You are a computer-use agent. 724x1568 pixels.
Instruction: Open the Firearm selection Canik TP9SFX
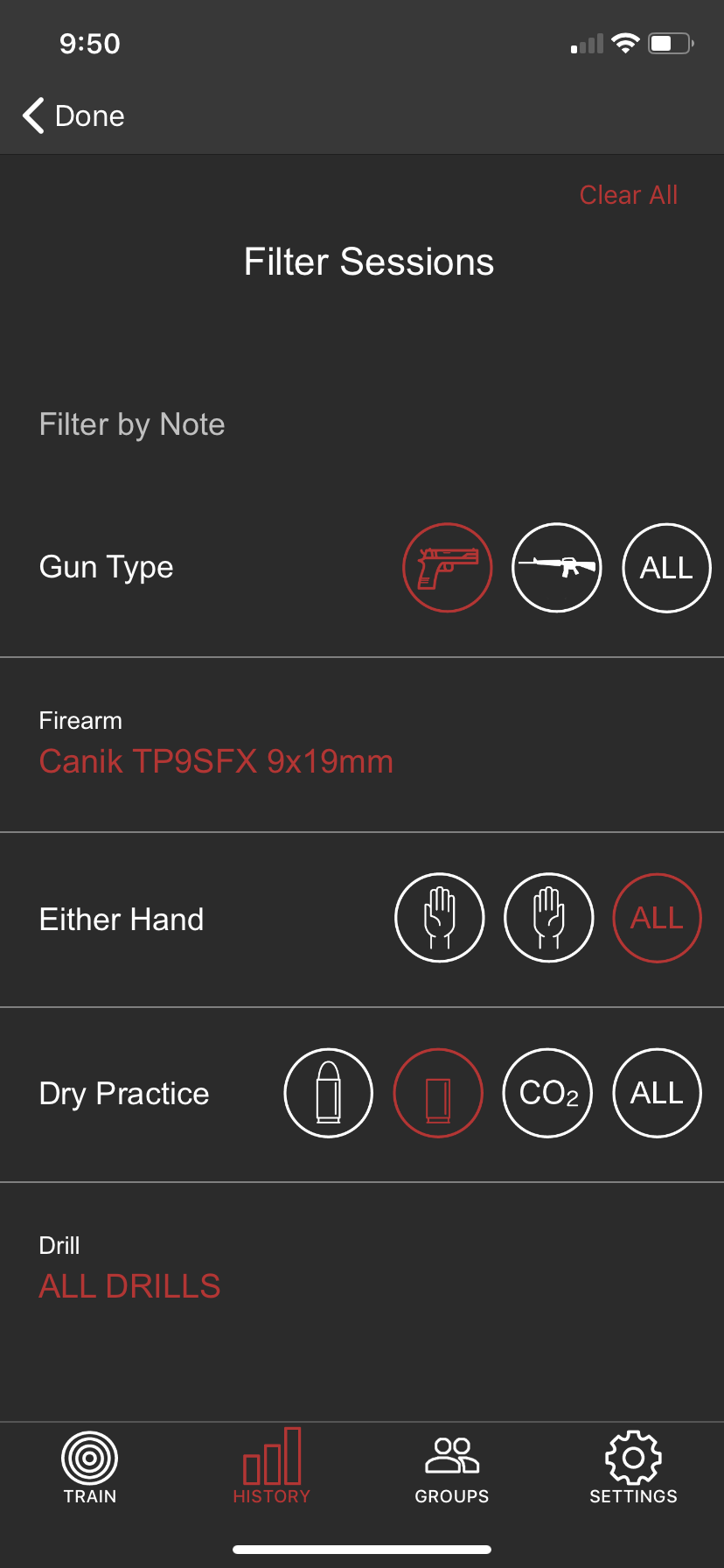(x=216, y=761)
